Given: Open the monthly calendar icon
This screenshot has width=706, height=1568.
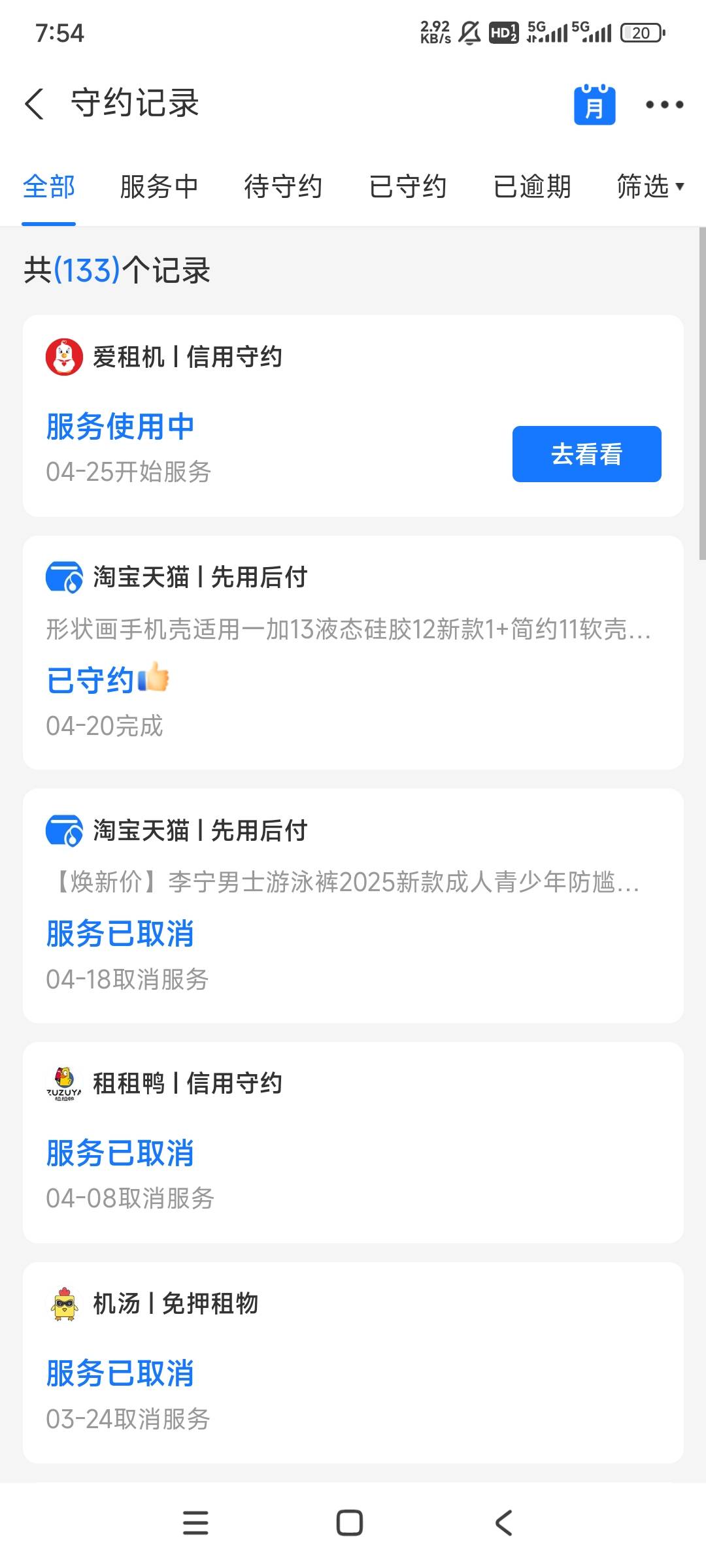Looking at the screenshot, I should coord(594,104).
